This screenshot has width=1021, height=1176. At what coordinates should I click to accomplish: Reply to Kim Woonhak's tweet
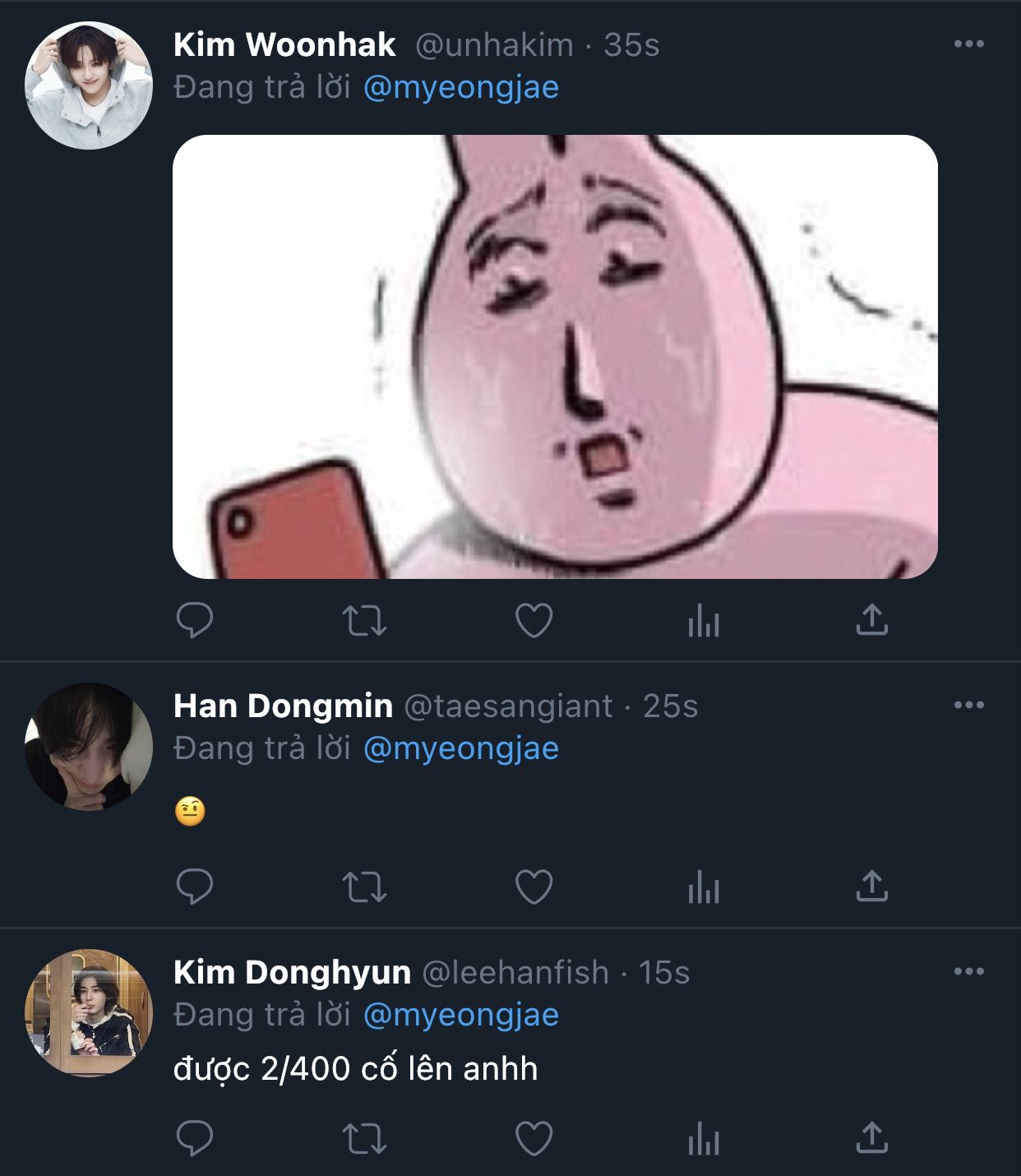[x=195, y=620]
